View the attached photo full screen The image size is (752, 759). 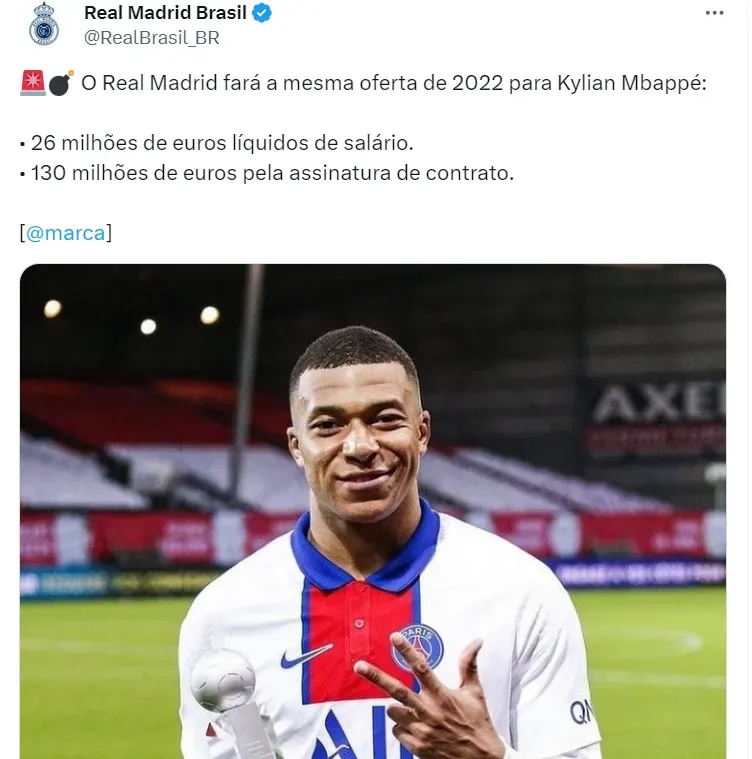(x=372, y=510)
